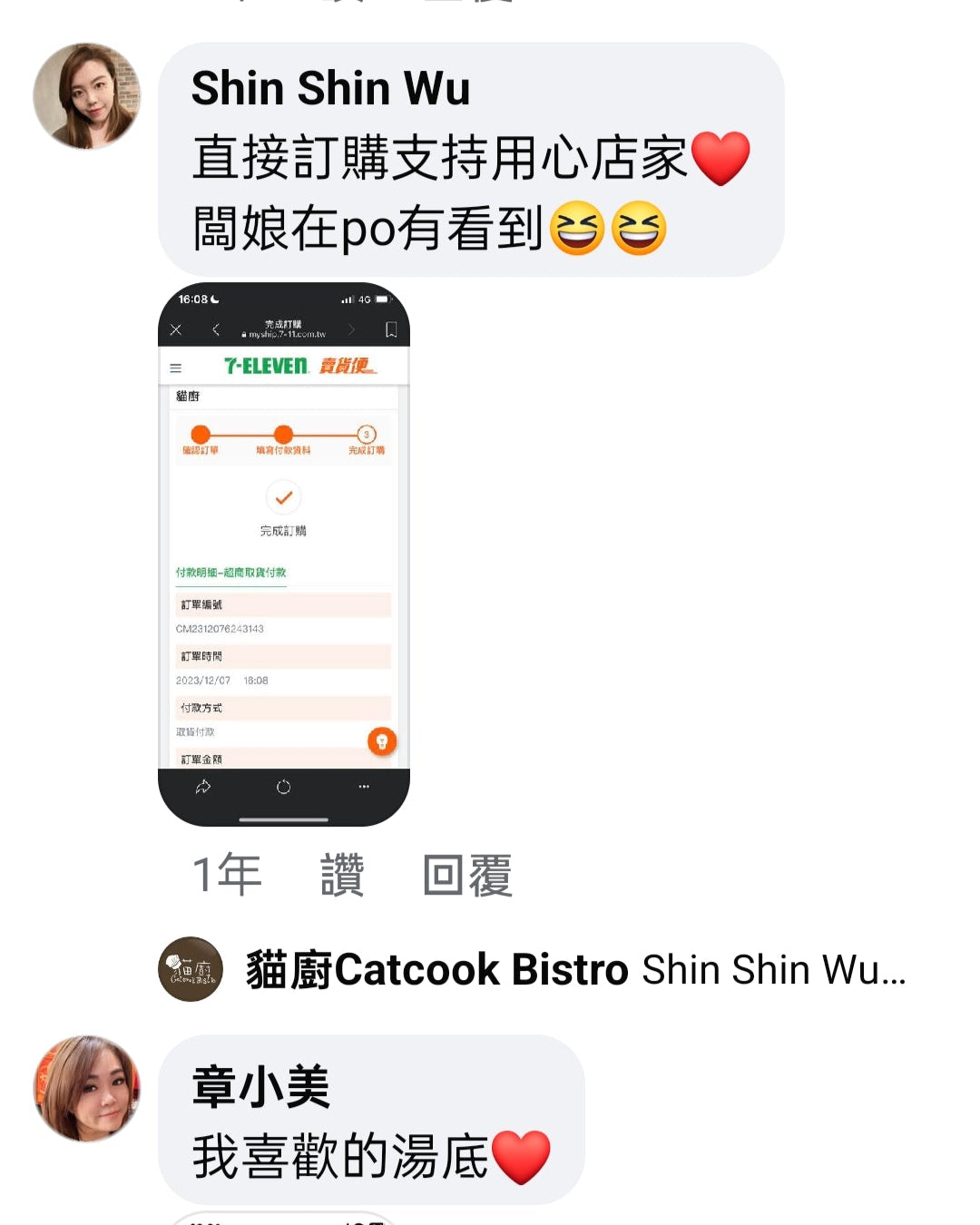Like Shin Shin Wu's comment
This screenshot has width=980, height=1225.
coord(342,875)
